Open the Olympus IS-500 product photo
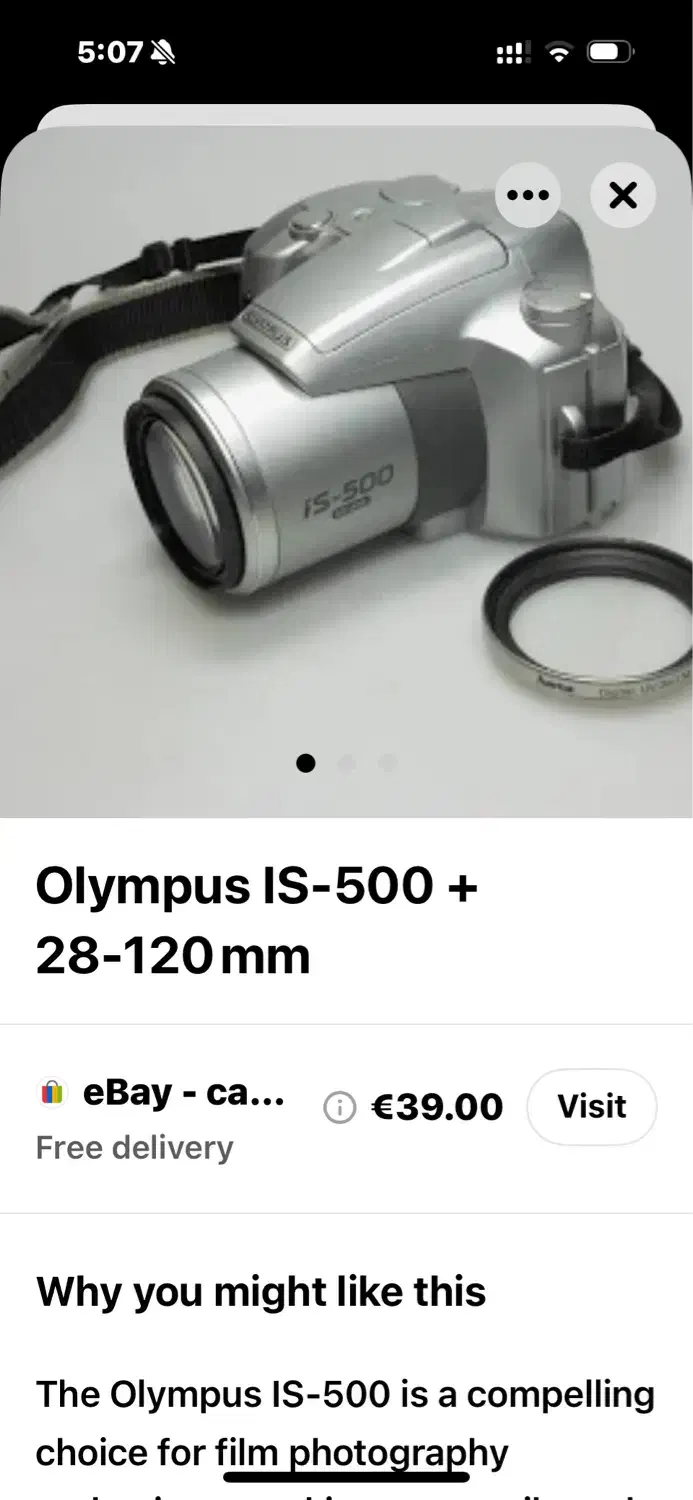Viewport: 693px width, 1500px height. [346, 470]
